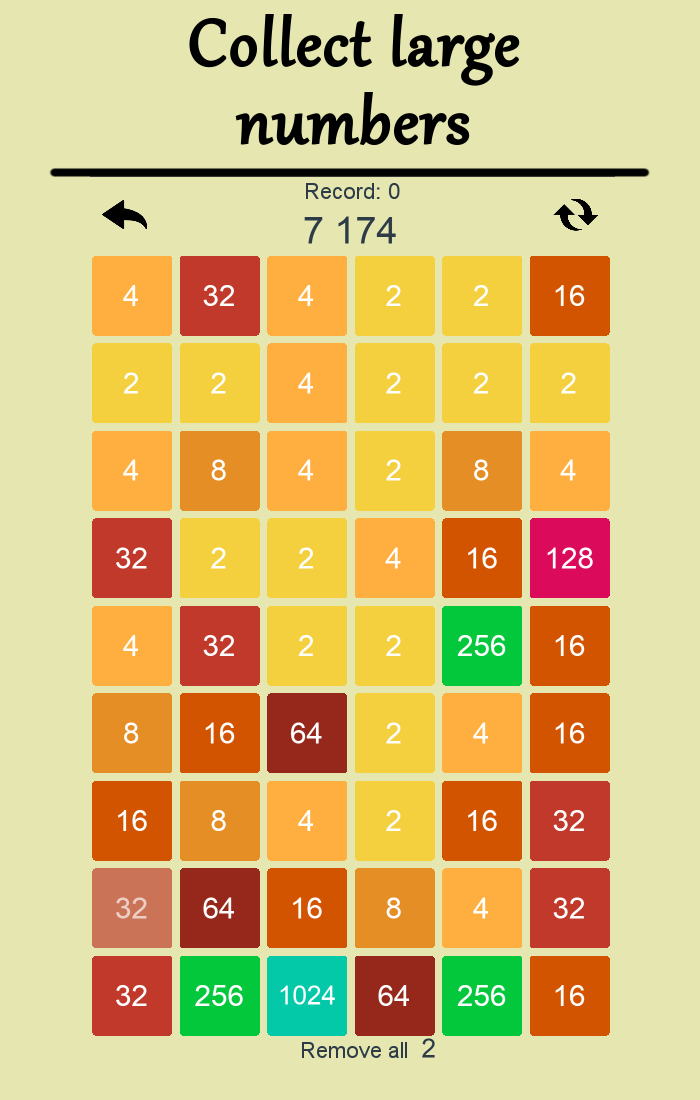
Task: Tap the faded 32 tile
Action: pos(131,908)
